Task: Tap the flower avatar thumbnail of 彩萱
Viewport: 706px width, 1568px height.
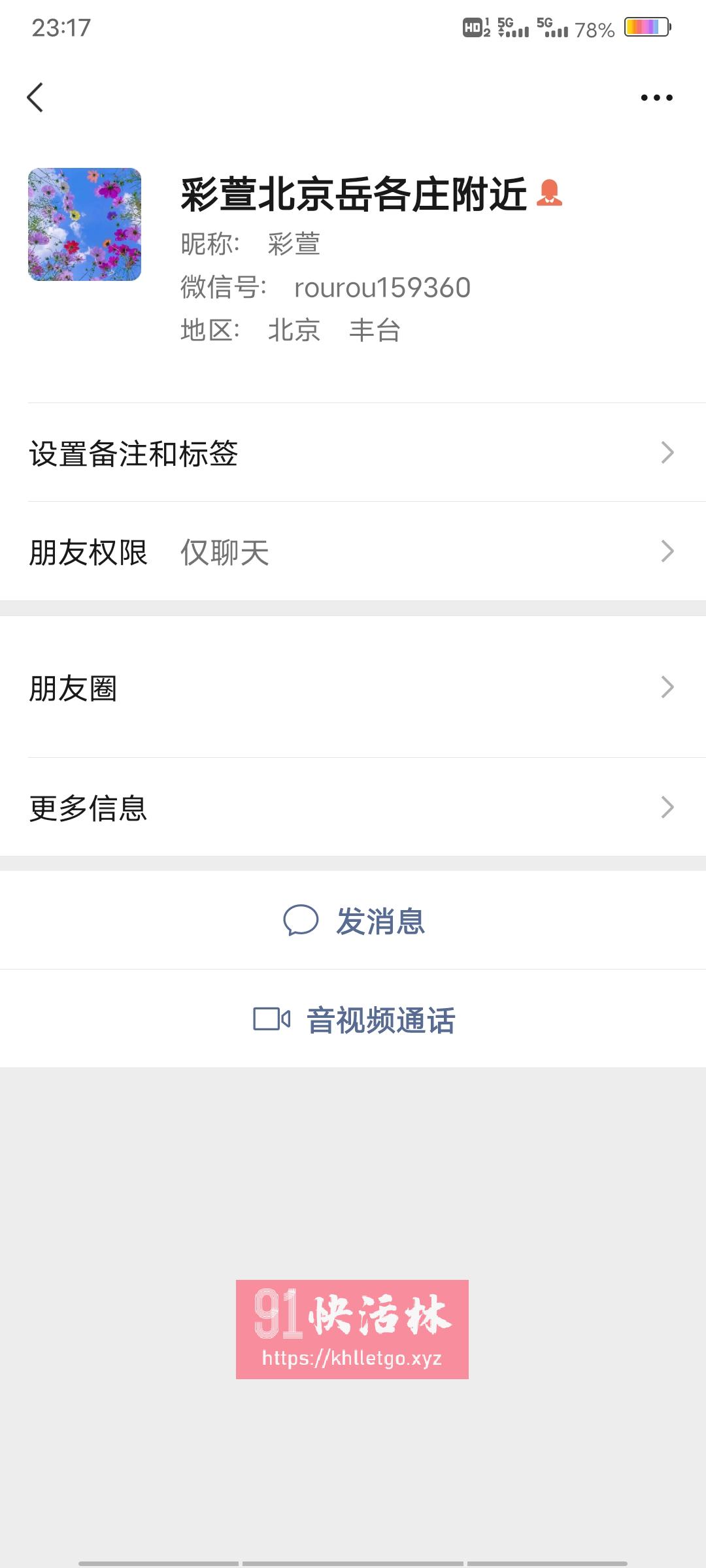Action: point(84,224)
